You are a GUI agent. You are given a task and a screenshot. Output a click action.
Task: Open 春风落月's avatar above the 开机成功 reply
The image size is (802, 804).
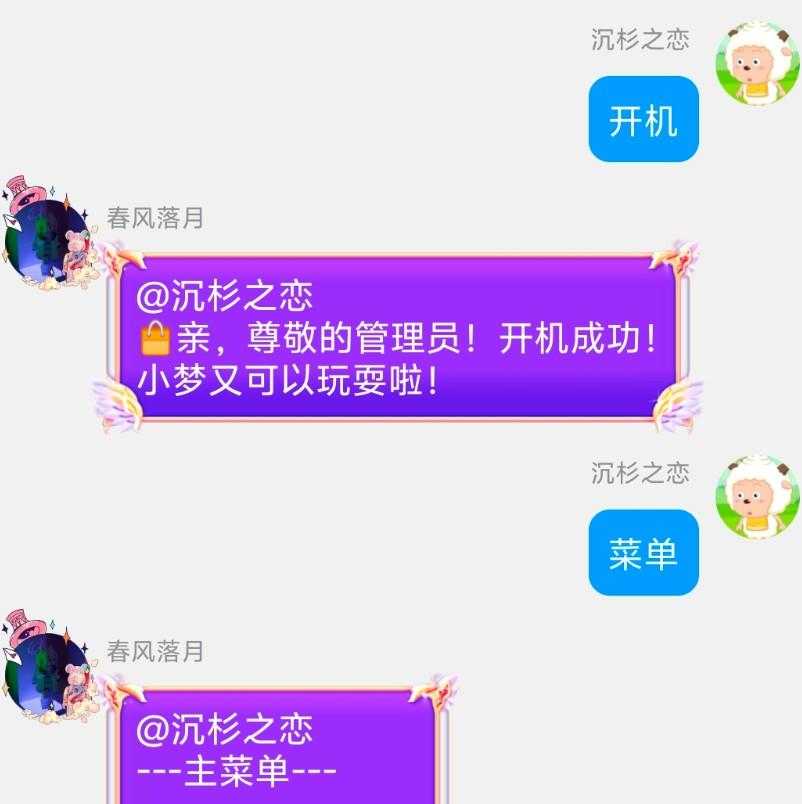point(50,238)
